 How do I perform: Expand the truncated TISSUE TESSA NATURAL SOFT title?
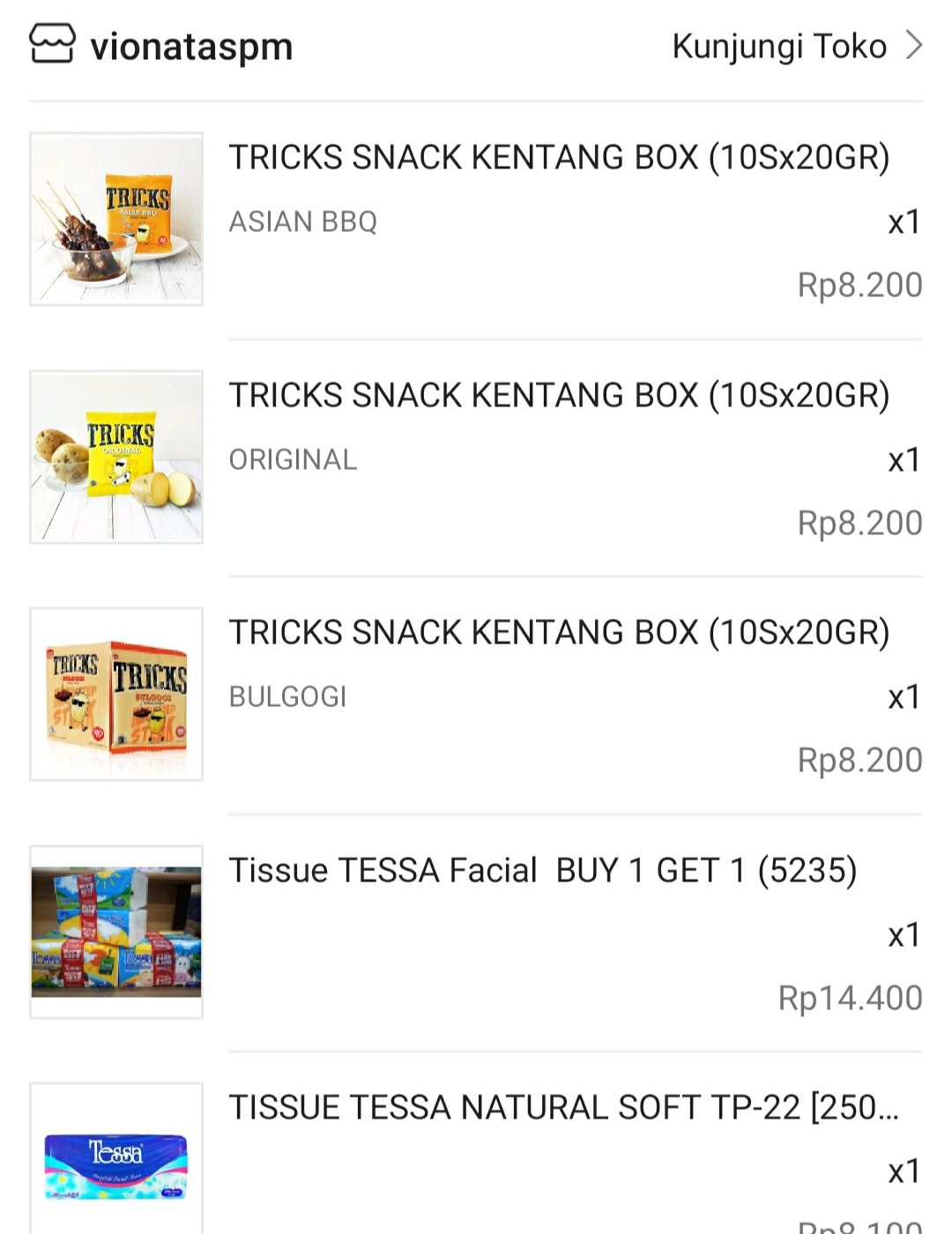(x=564, y=1108)
